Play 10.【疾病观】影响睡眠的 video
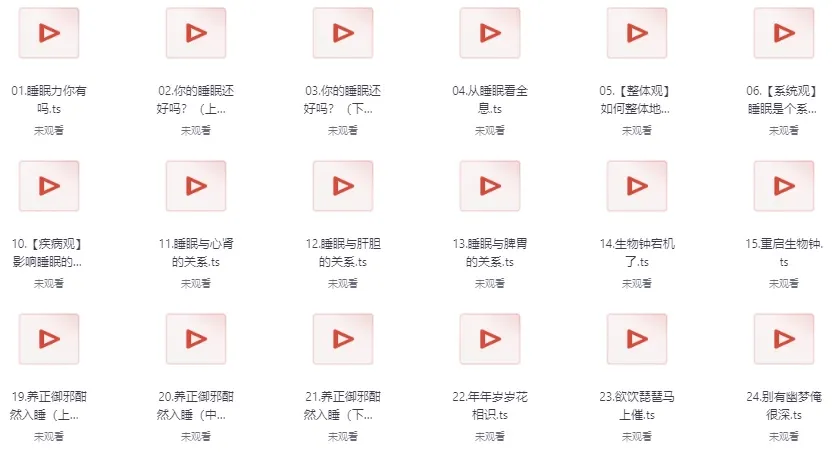Viewport: 837px width, 455px height. point(48,185)
